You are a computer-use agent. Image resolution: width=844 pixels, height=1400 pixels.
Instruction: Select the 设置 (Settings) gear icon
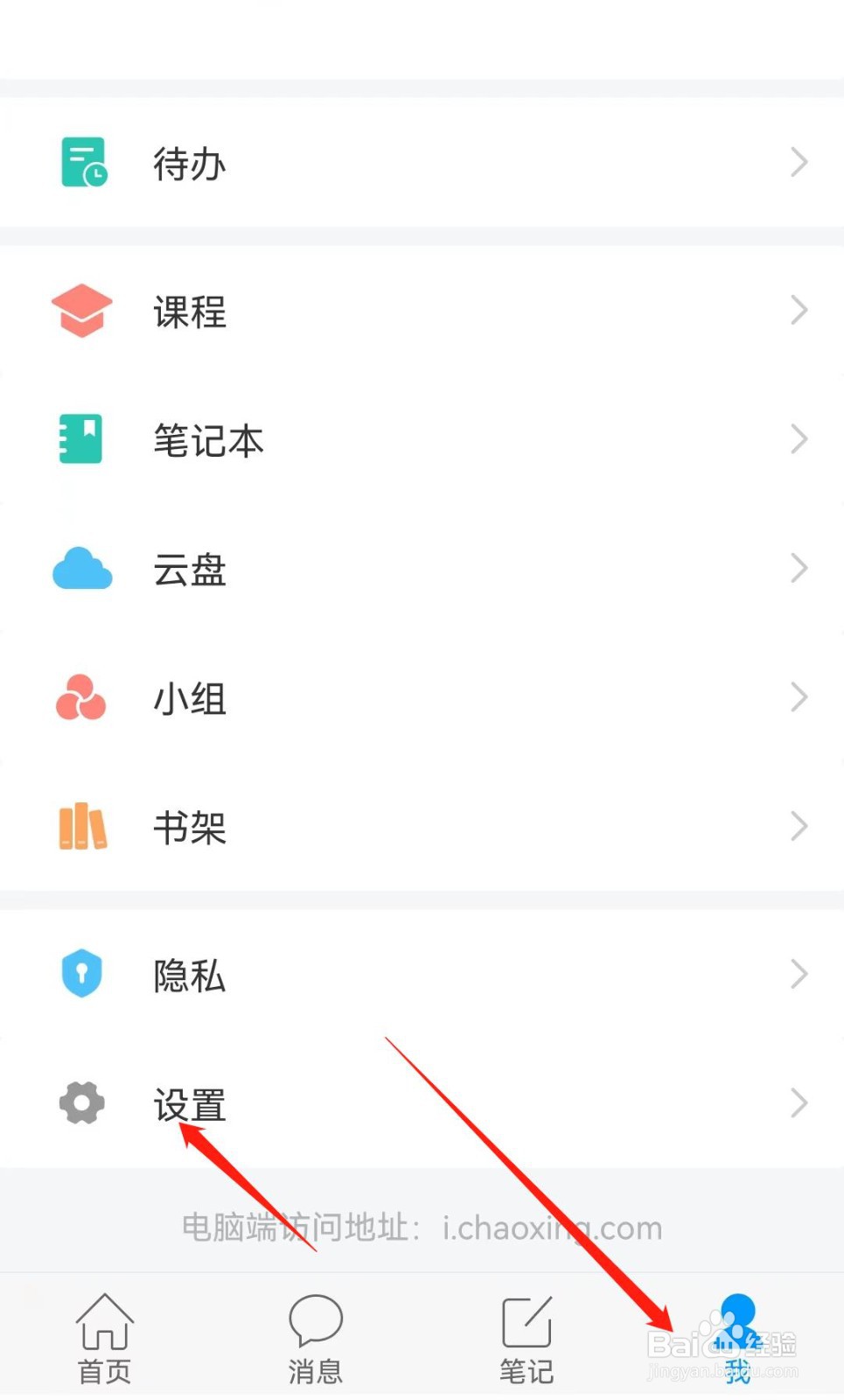[x=81, y=1103]
